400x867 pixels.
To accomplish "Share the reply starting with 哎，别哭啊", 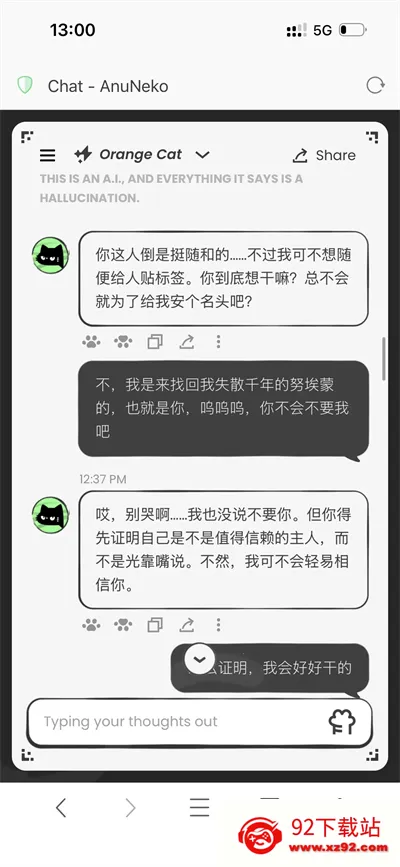I will click(187, 625).
